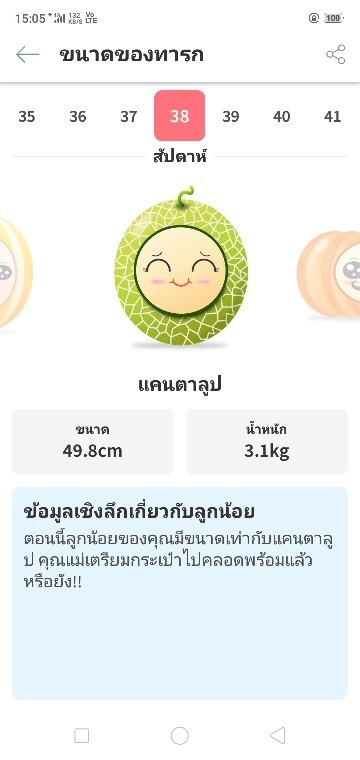Switch to week 37
Viewport: 360px width, 760px height.
click(128, 116)
